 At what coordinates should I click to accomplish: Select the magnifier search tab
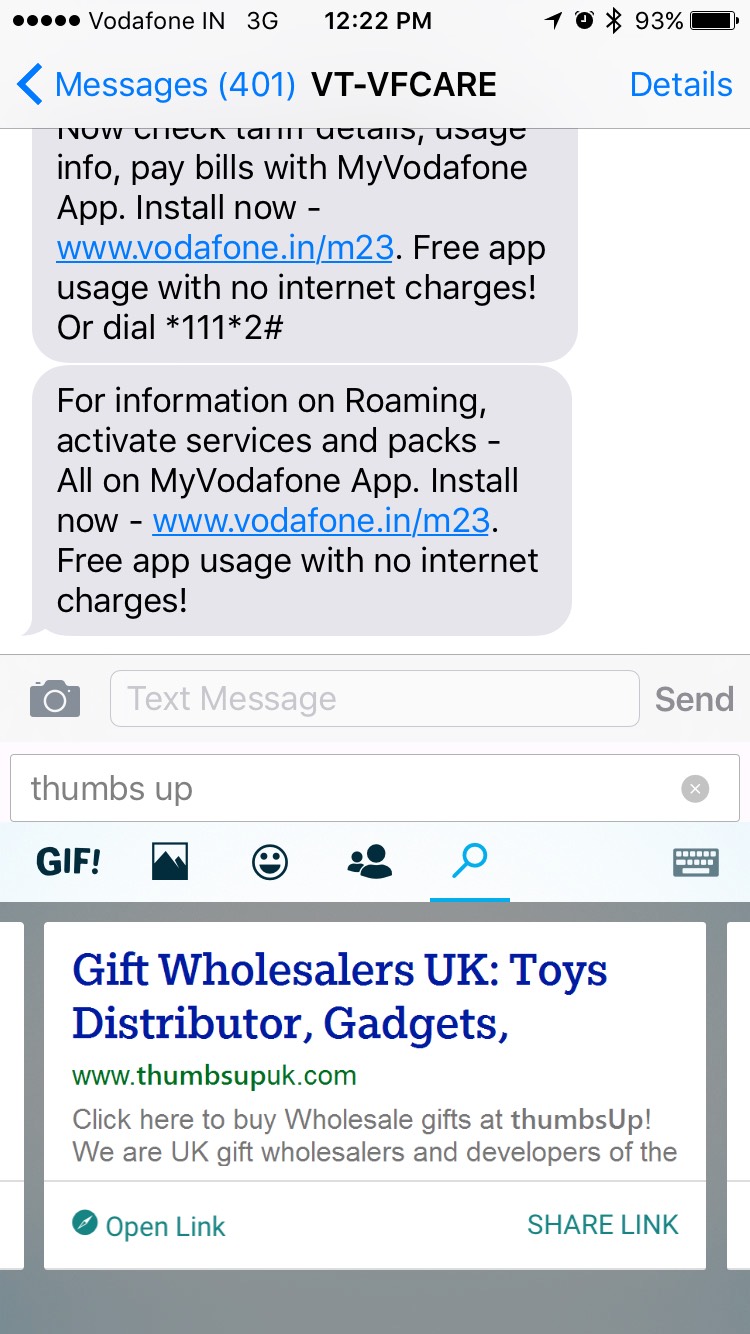click(469, 860)
